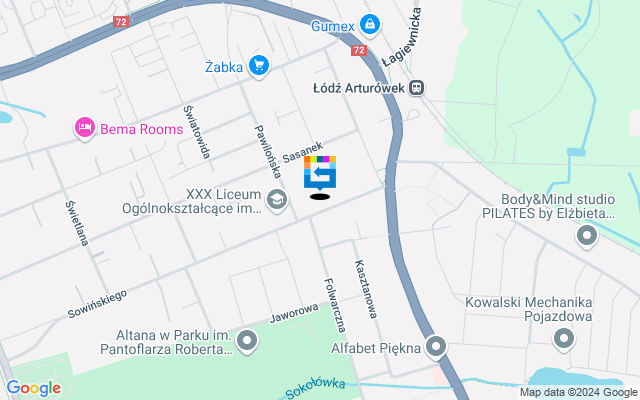Tap the Kowalski Mechanika Pojazdowa pin

click(565, 342)
